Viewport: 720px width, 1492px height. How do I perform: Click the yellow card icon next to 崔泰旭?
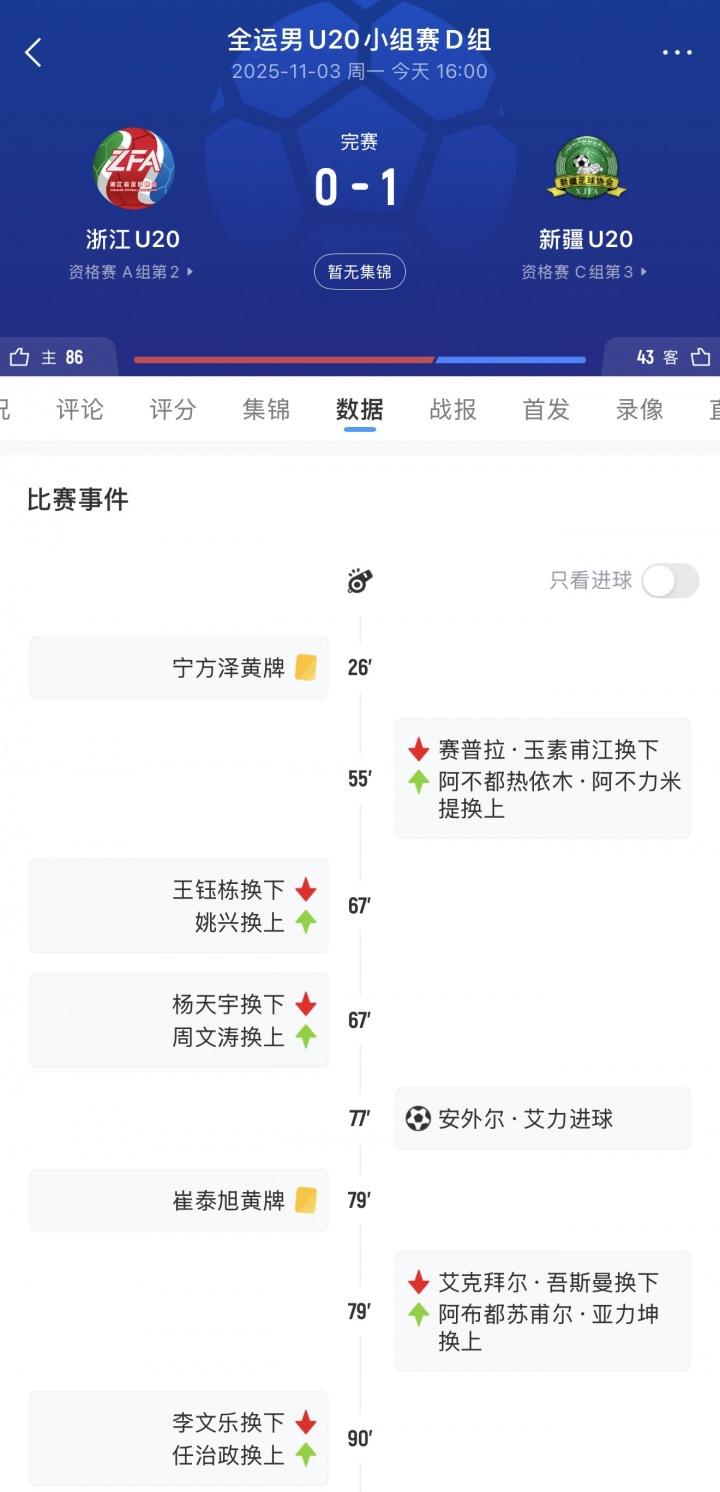(306, 1199)
